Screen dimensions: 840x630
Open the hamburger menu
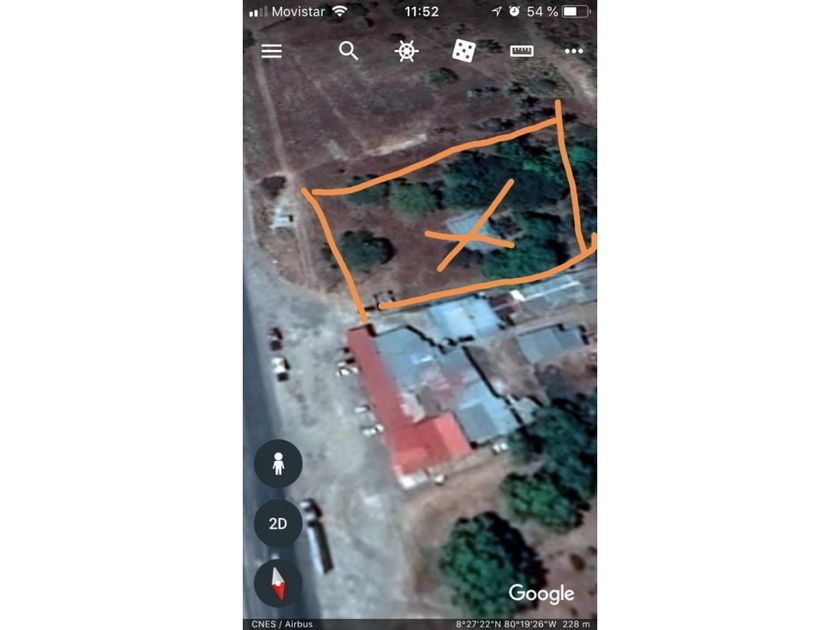(272, 51)
